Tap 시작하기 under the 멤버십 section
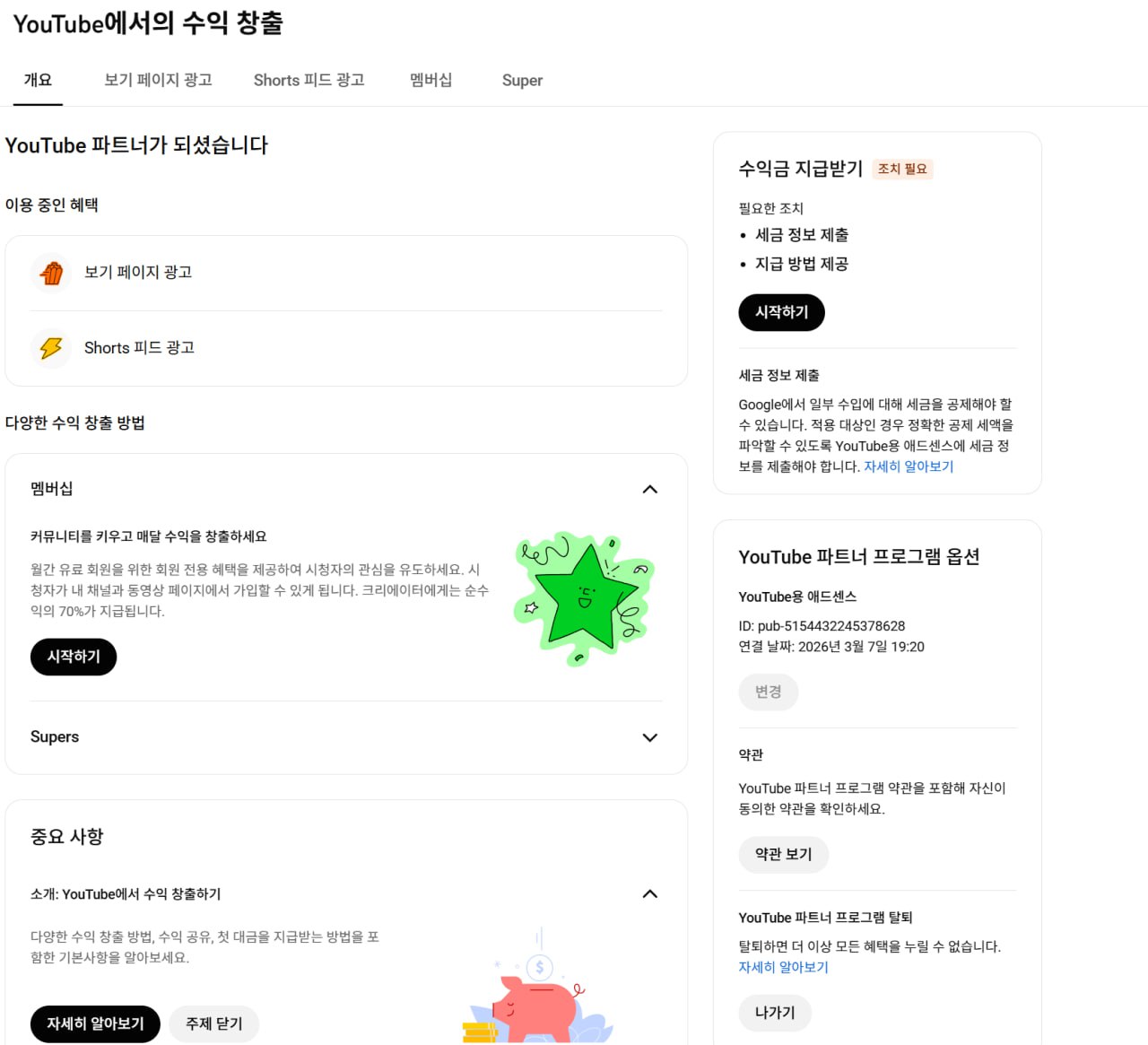Screen dimensions: 1148x1045 [74, 657]
